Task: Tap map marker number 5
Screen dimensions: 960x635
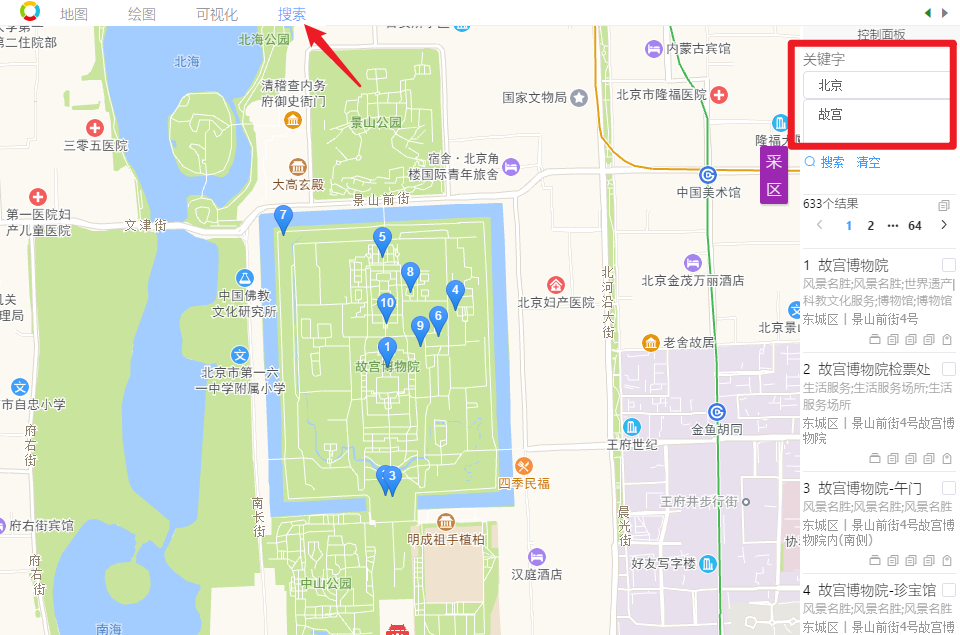Action: (381, 241)
